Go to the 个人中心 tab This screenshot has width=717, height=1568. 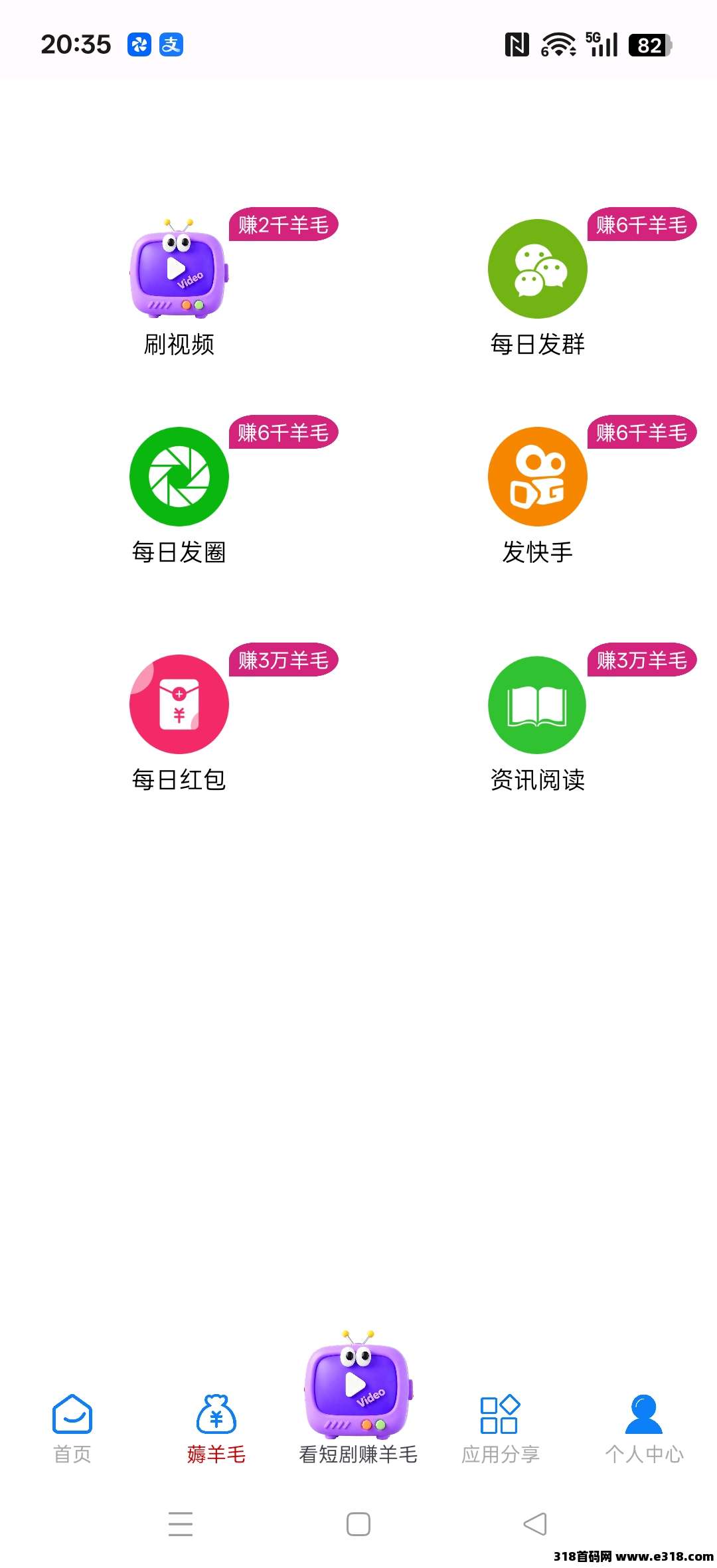click(643, 1429)
